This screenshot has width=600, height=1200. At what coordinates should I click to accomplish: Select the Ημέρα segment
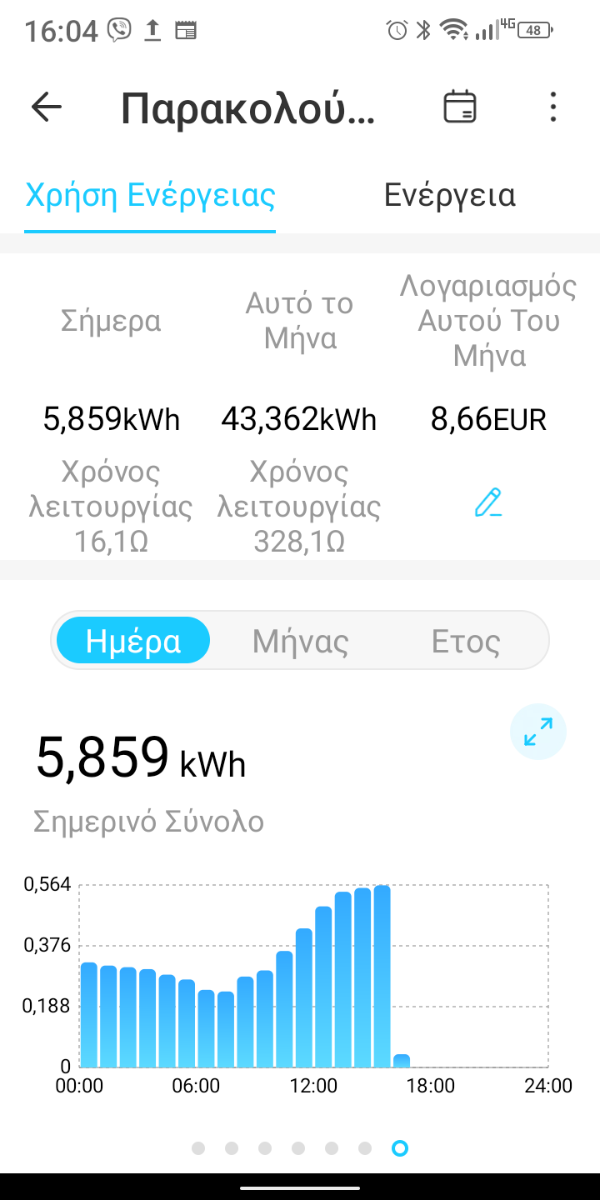tap(133, 640)
